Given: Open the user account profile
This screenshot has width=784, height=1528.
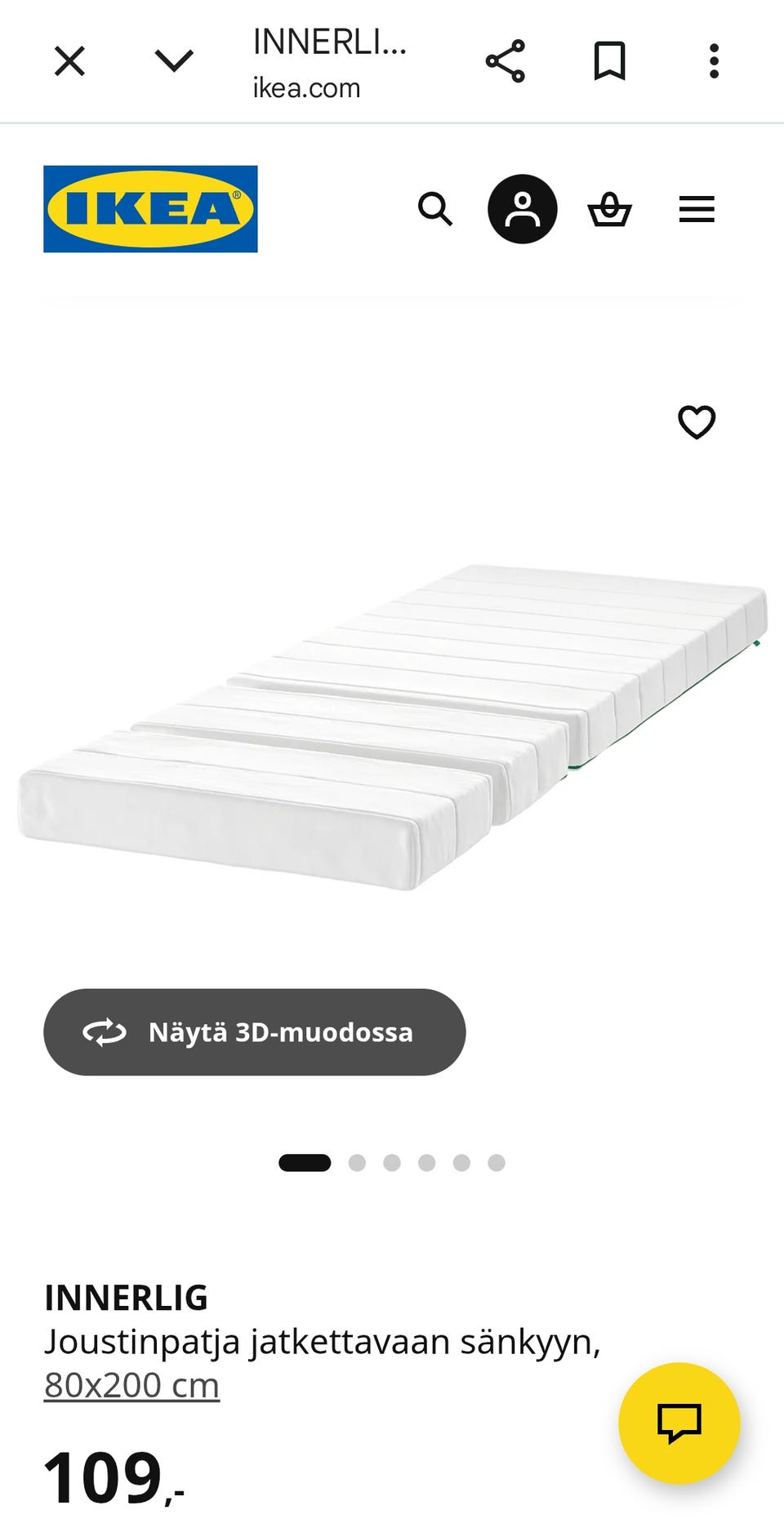Looking at the screenshot, I should [523, 209].
